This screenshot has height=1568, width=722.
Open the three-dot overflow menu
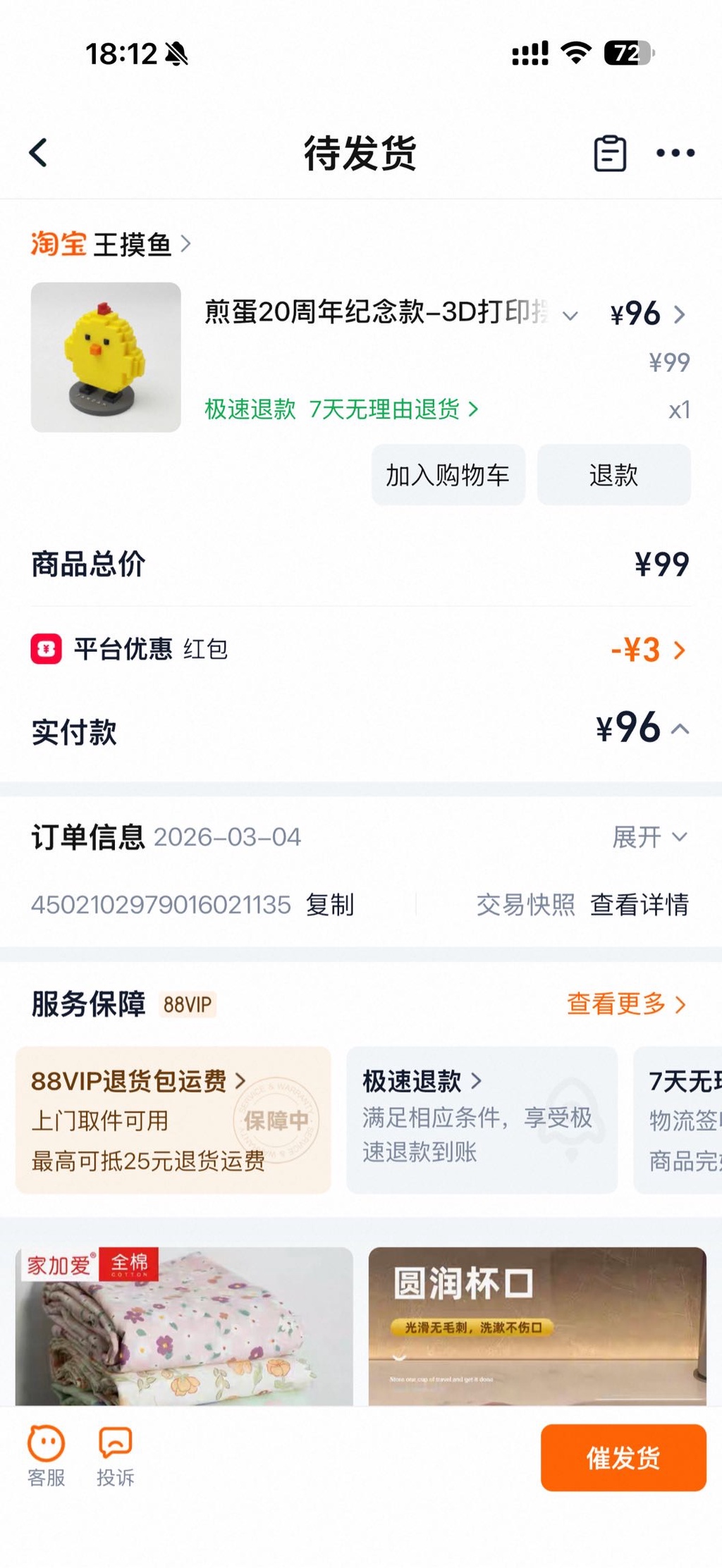click(x=675, y=153)
